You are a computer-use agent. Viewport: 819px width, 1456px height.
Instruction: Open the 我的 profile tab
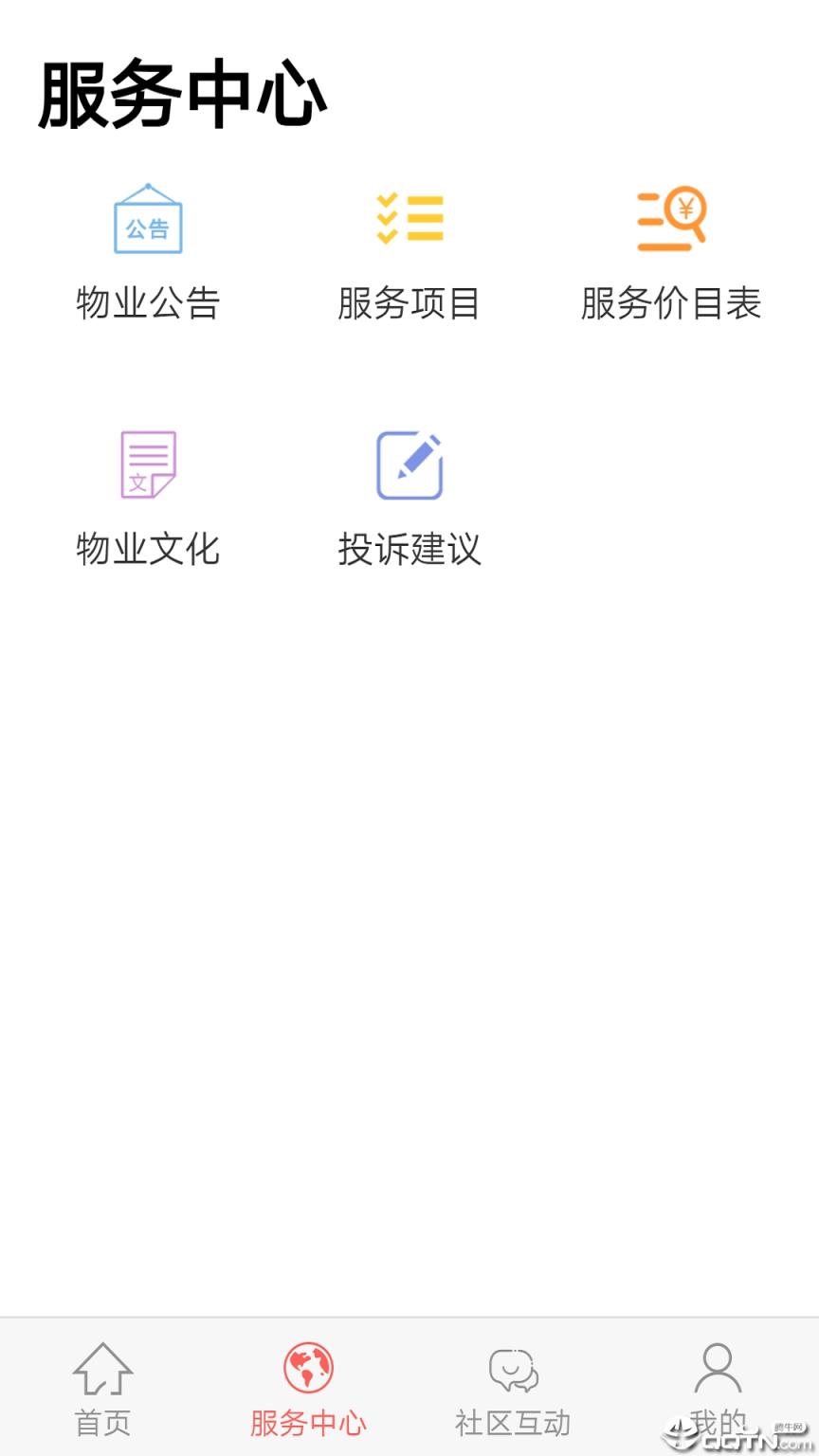pyautogui.click(x=717, y=1422)
